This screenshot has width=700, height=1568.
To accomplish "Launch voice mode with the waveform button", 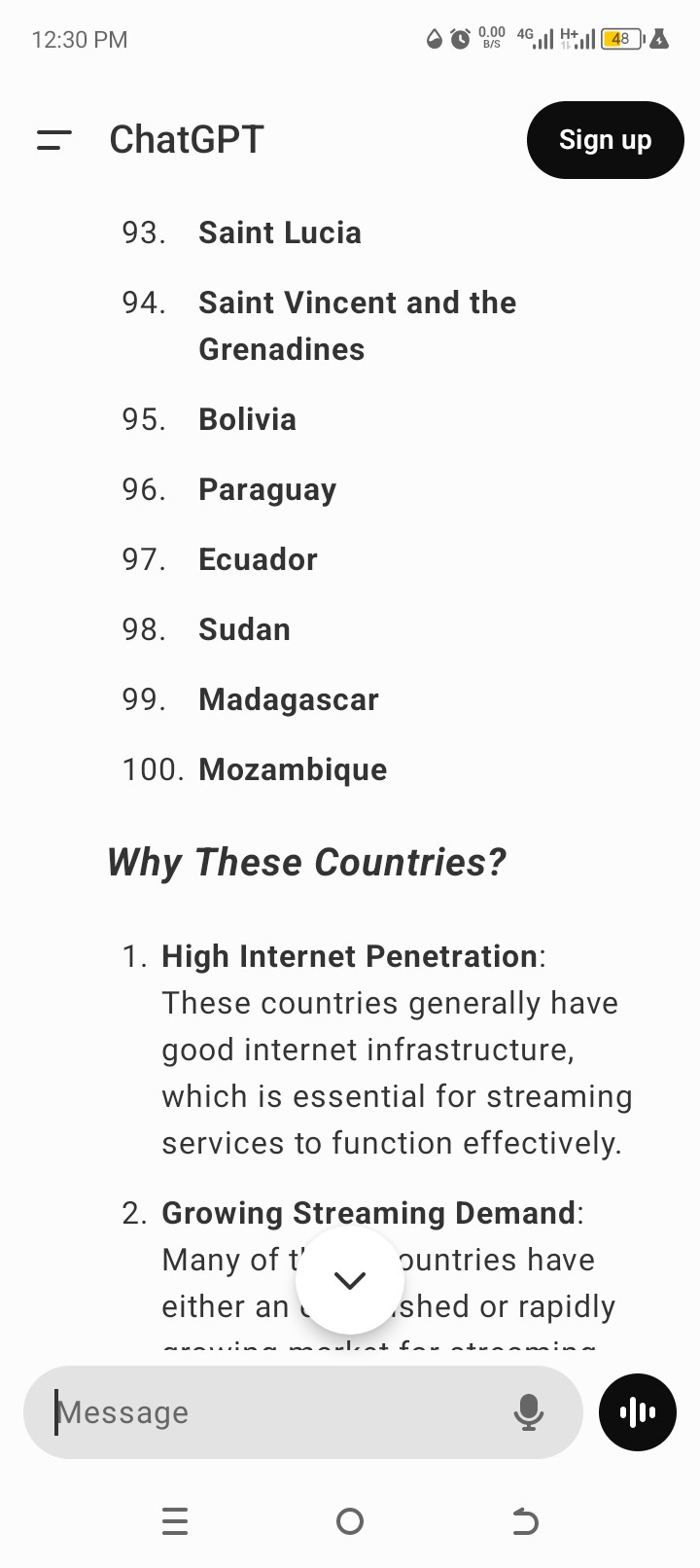I will coord(637,1412).
